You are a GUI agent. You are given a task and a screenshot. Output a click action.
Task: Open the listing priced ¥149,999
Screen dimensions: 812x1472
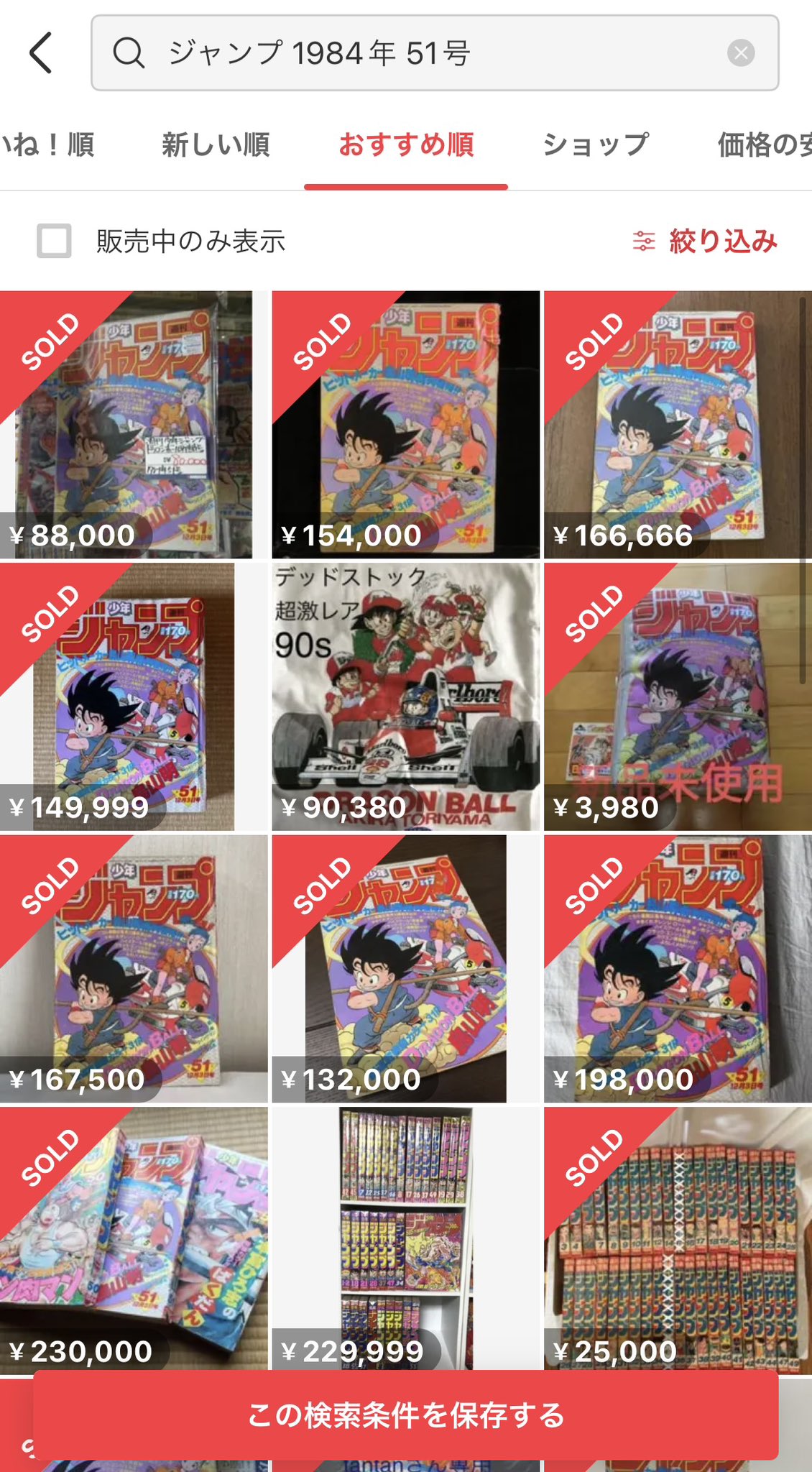click(134, 696)
